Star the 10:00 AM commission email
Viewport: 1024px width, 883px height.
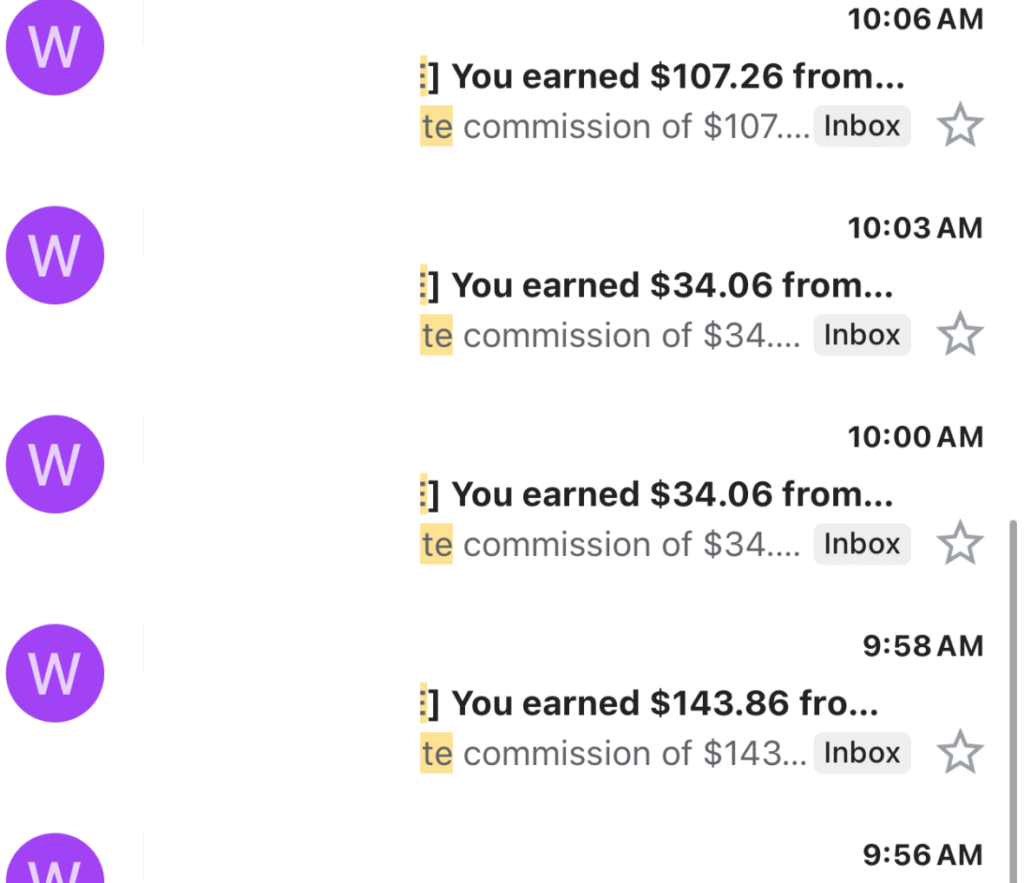coord(960,545)
